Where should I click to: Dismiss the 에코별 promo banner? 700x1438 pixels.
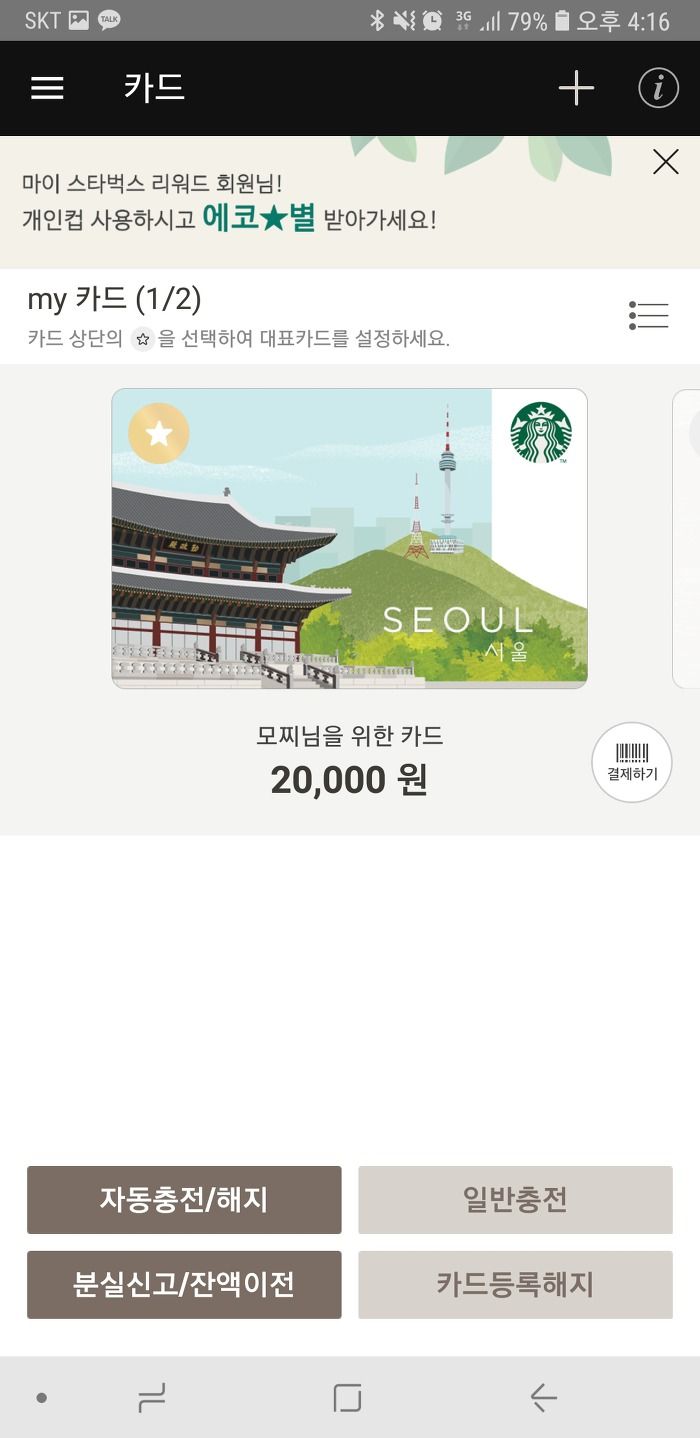(665, 162)
